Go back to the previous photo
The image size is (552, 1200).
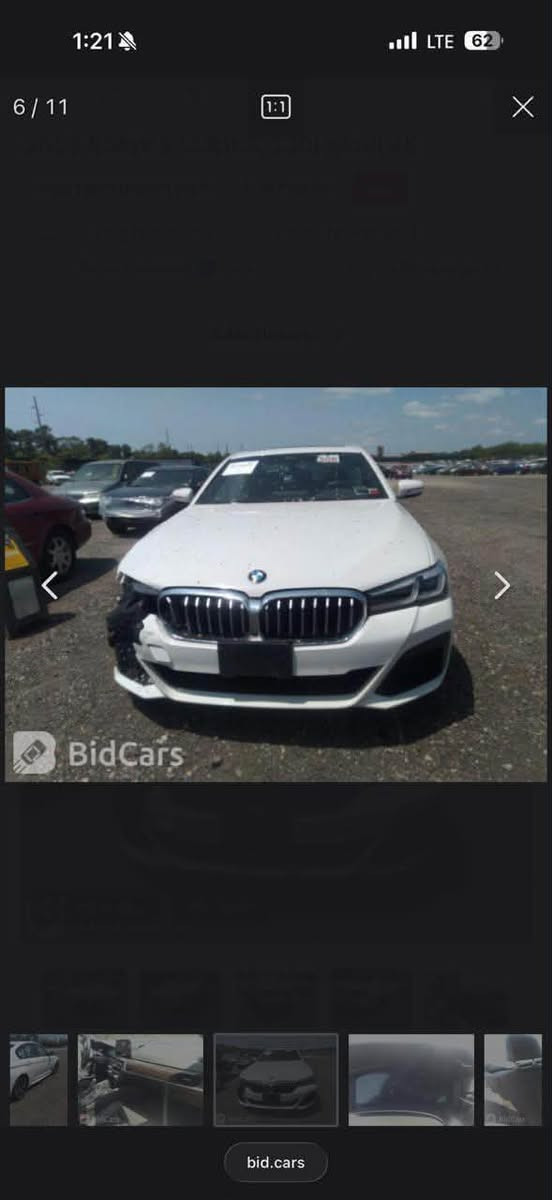point(49,586)
